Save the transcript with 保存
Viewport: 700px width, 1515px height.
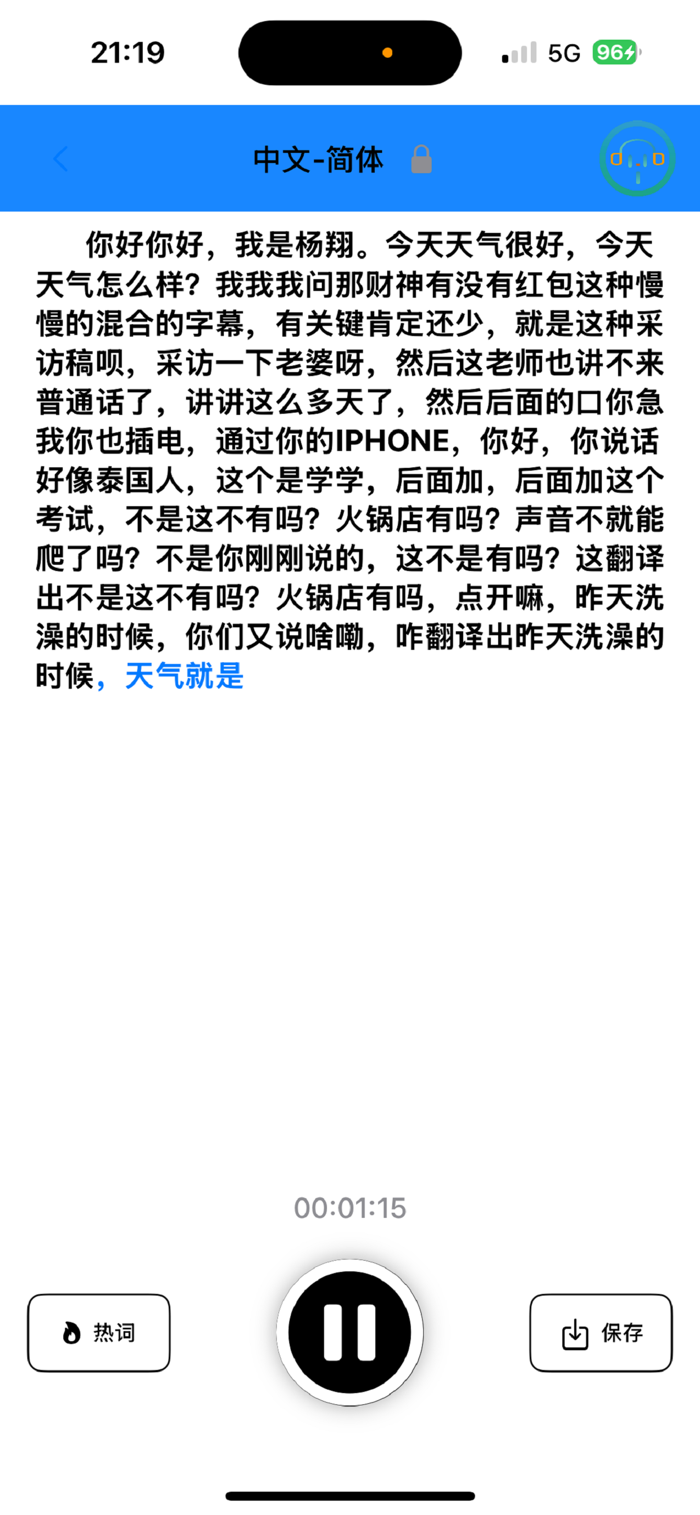pyautogui.click(x=601, y=1333)
